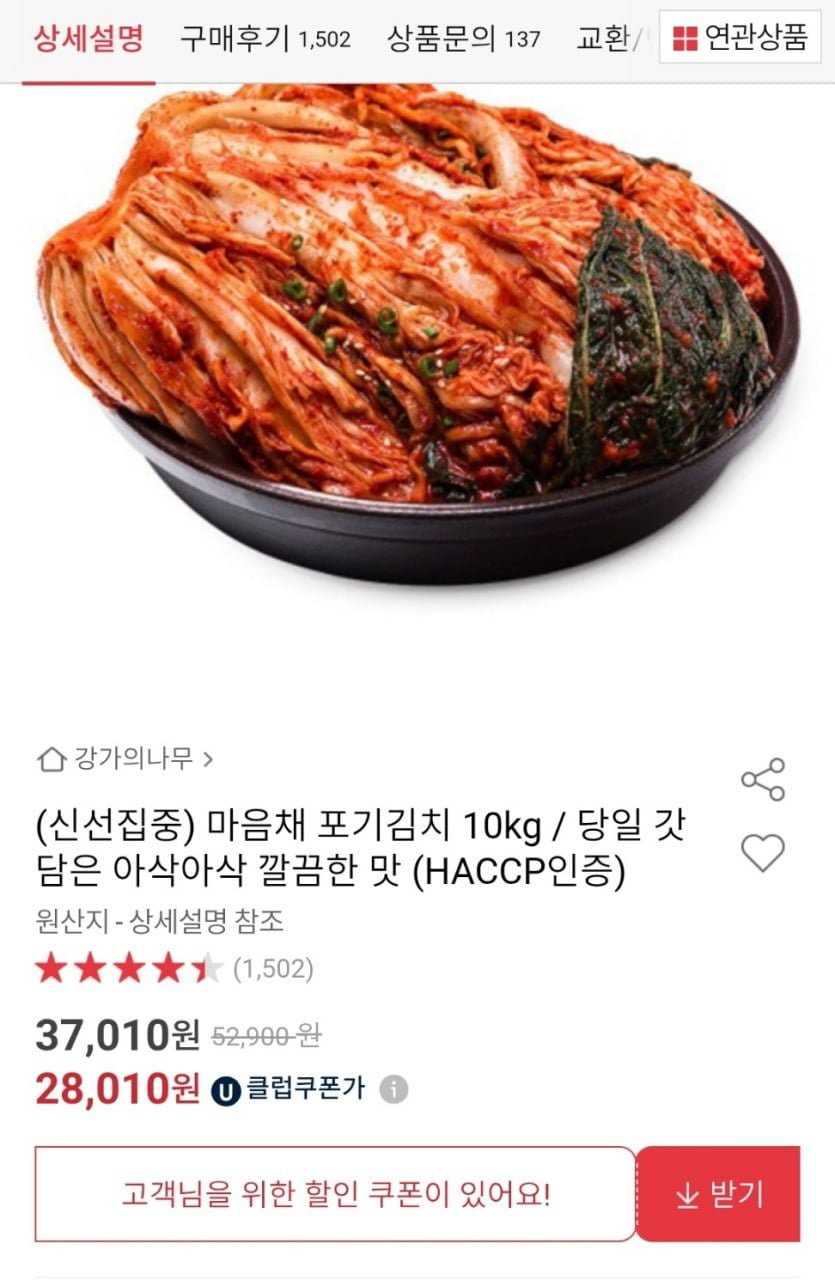Image resolution: width=835 pixels, height=1280 pixels.
Task: Open 연관상품 related products
Action: click(x=740, y=40)
